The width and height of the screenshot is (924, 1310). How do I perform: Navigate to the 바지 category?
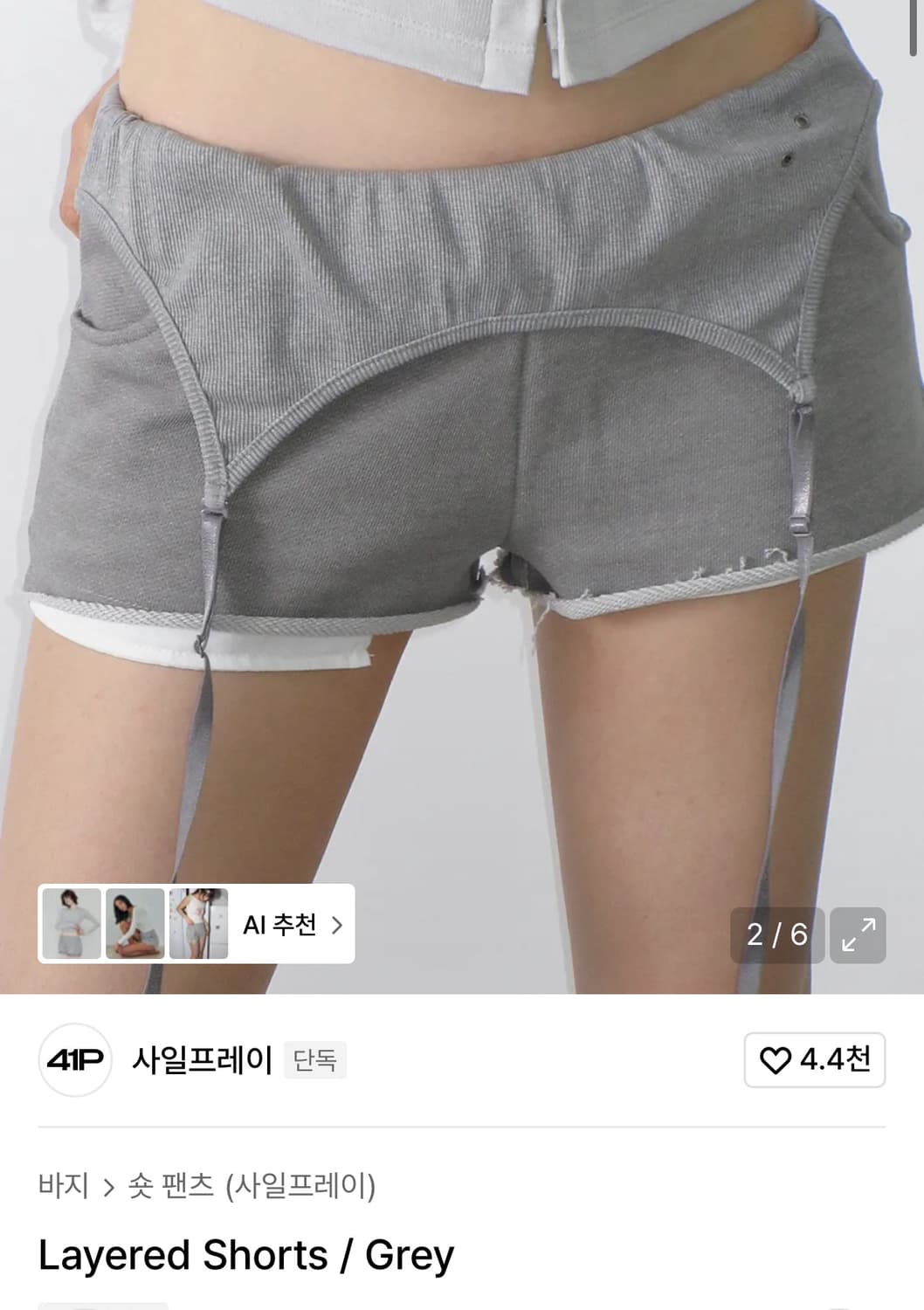pyautogui.click(x=63, y=1183)
